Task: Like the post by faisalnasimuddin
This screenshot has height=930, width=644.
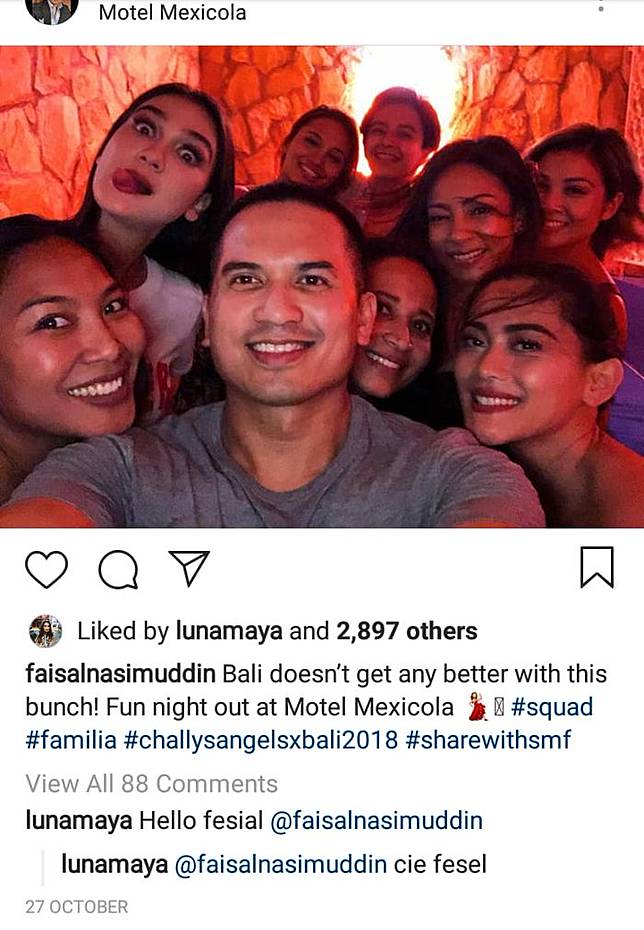Action: click(46, 569)
